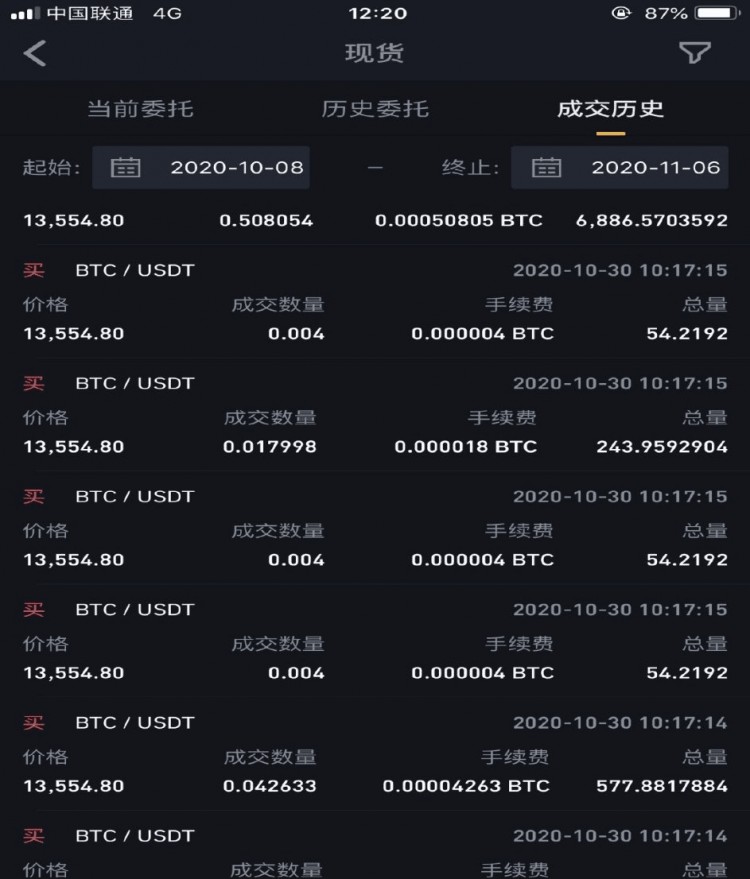Switch to the 历史委托 tab

click(373, 110)
